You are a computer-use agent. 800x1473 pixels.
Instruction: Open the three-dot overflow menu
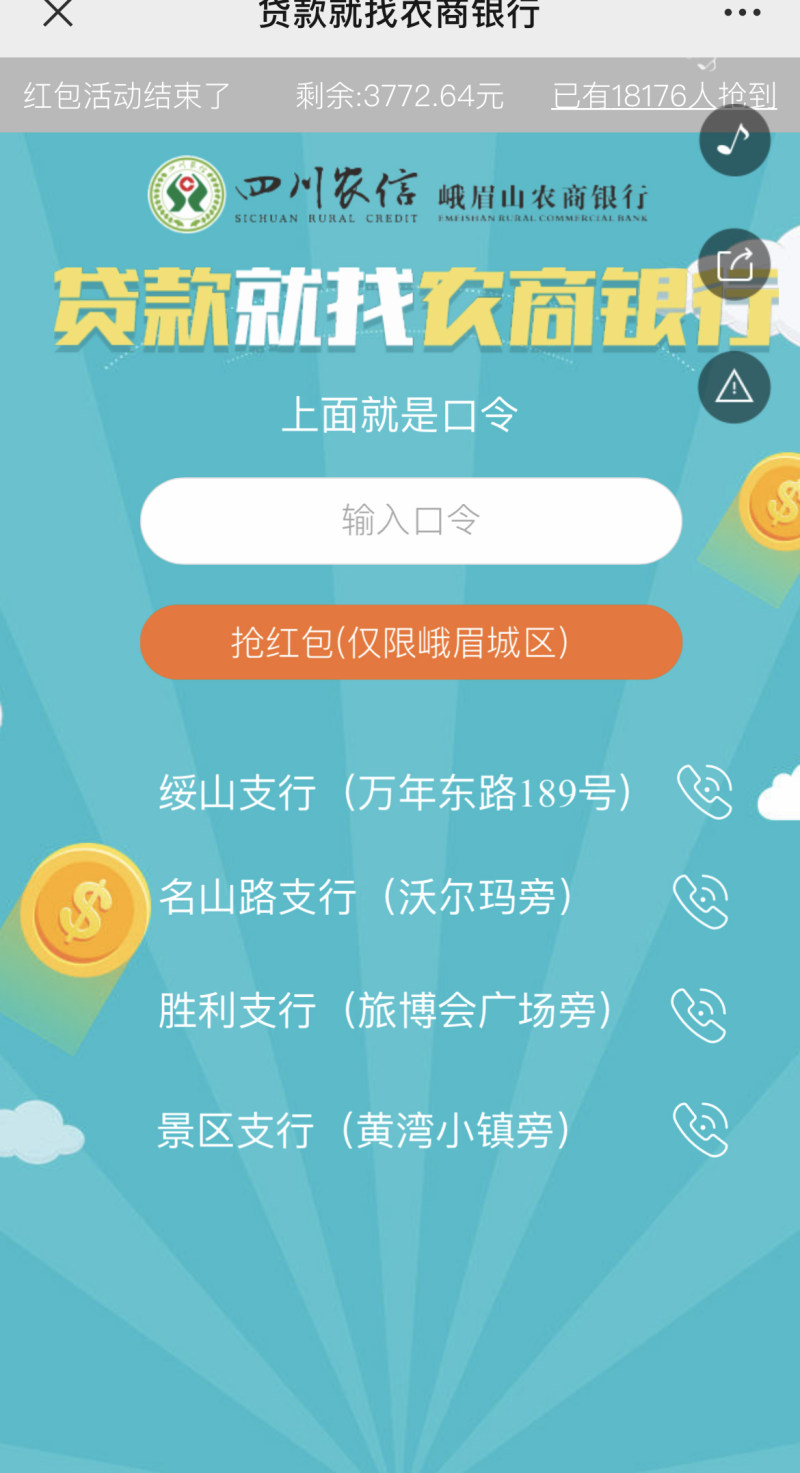click(x=741, y=13)
